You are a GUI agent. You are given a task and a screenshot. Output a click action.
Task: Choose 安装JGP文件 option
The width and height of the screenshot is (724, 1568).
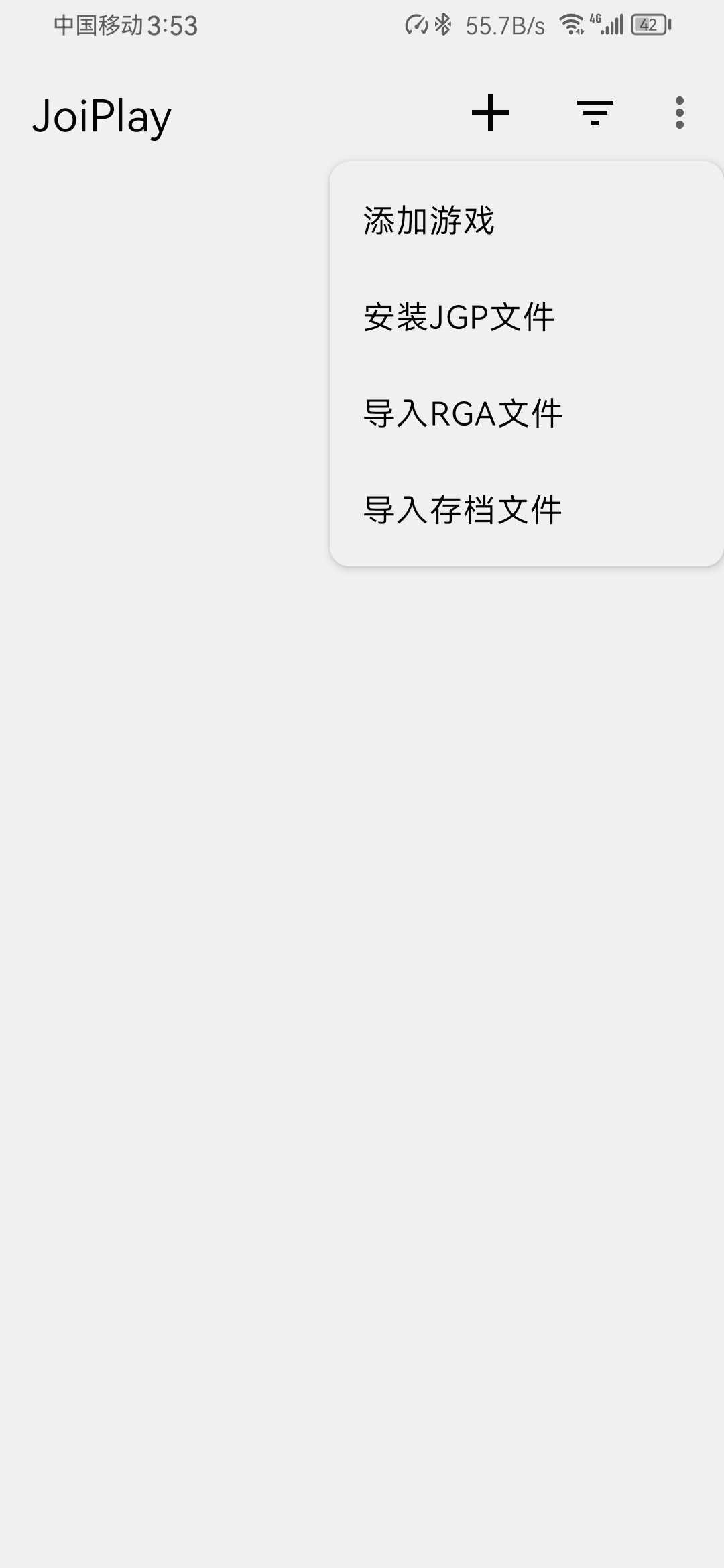[x=459, y=317]
